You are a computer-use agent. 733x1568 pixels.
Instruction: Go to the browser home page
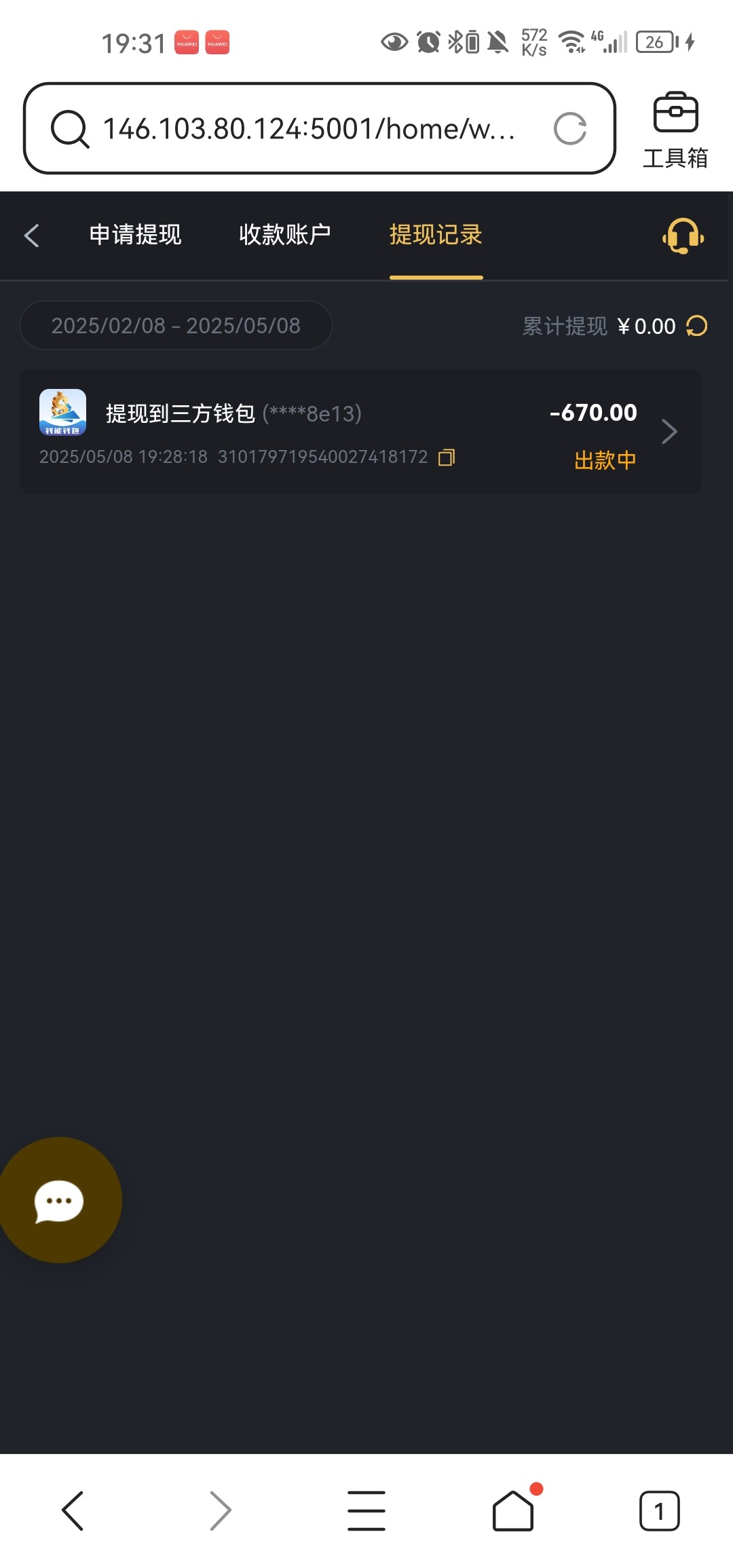[514, 1510]
